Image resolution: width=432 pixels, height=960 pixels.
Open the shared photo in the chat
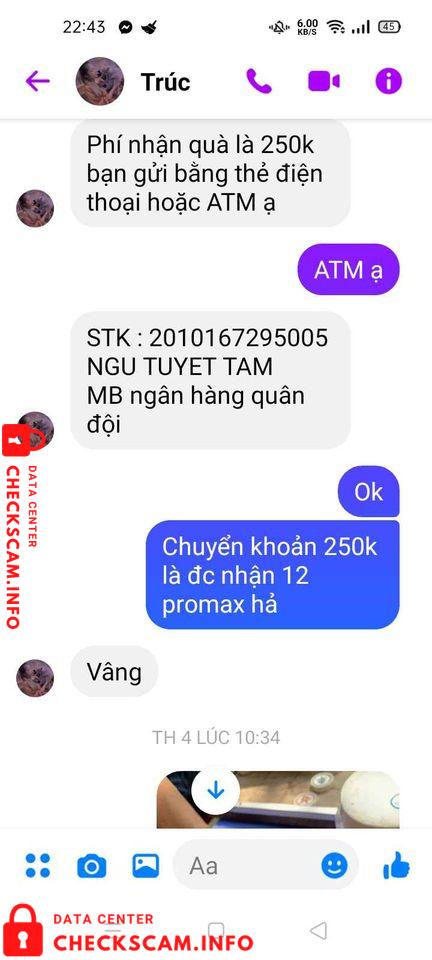point(278,800)
